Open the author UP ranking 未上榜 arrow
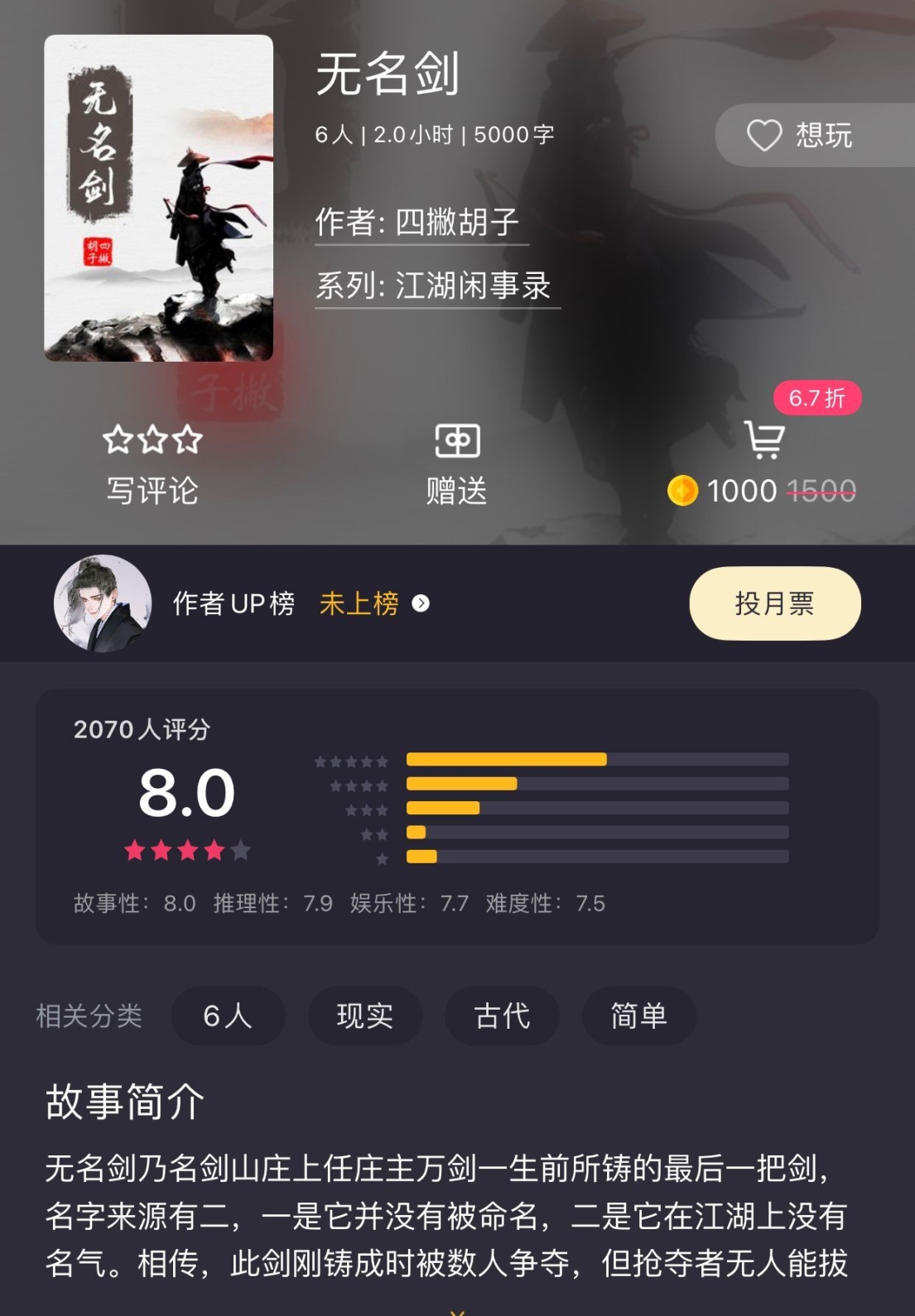 421,603
